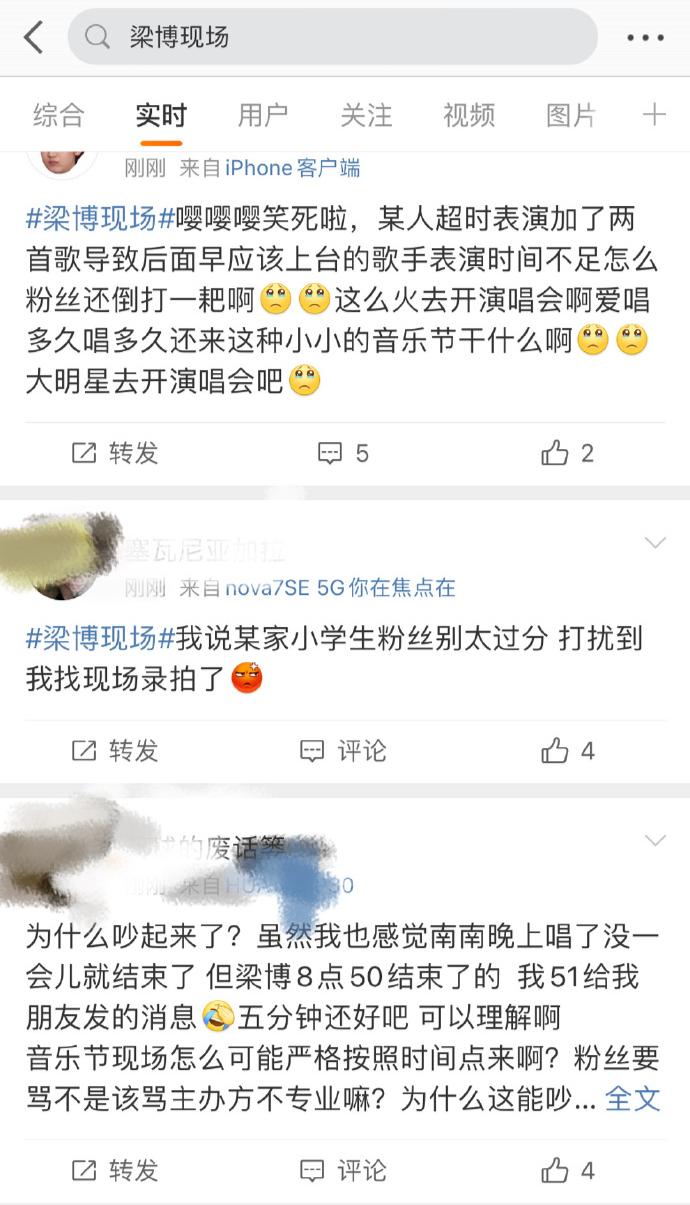
Task: Go back with the top-left arrow
Action: tap(34, 38)
